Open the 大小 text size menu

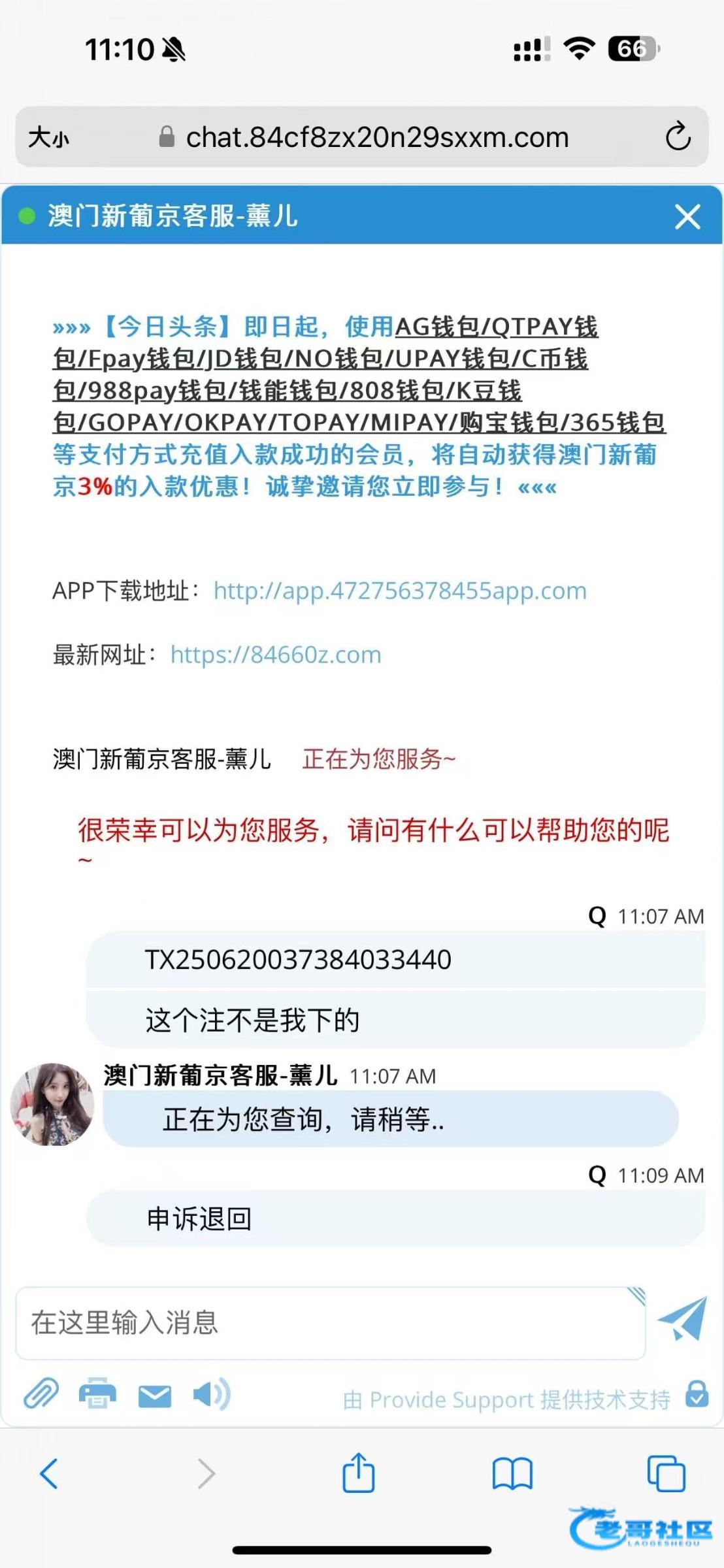[x=49, y=137]
